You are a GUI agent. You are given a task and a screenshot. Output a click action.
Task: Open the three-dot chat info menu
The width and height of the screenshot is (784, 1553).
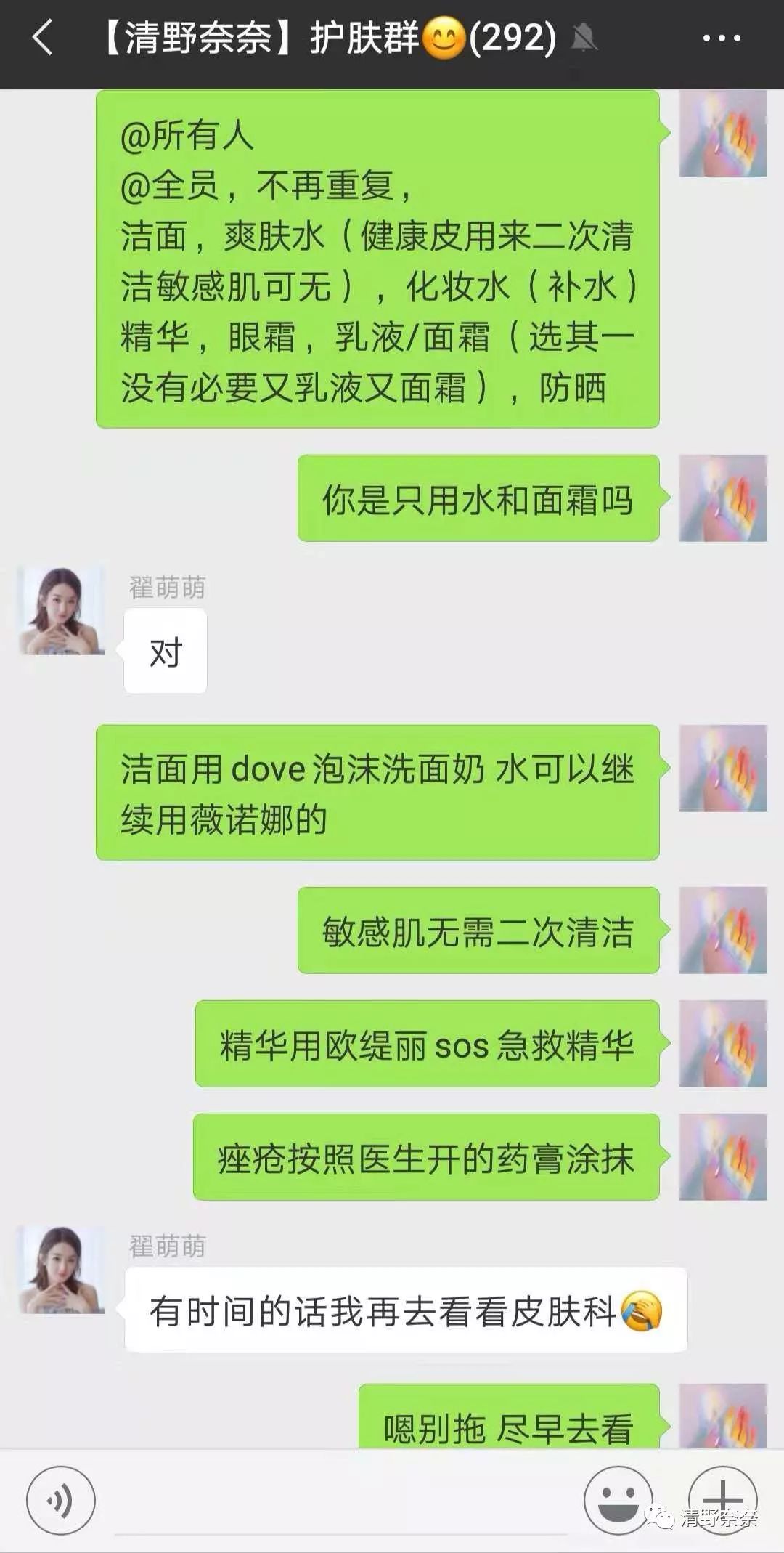(x=721, y=38)
